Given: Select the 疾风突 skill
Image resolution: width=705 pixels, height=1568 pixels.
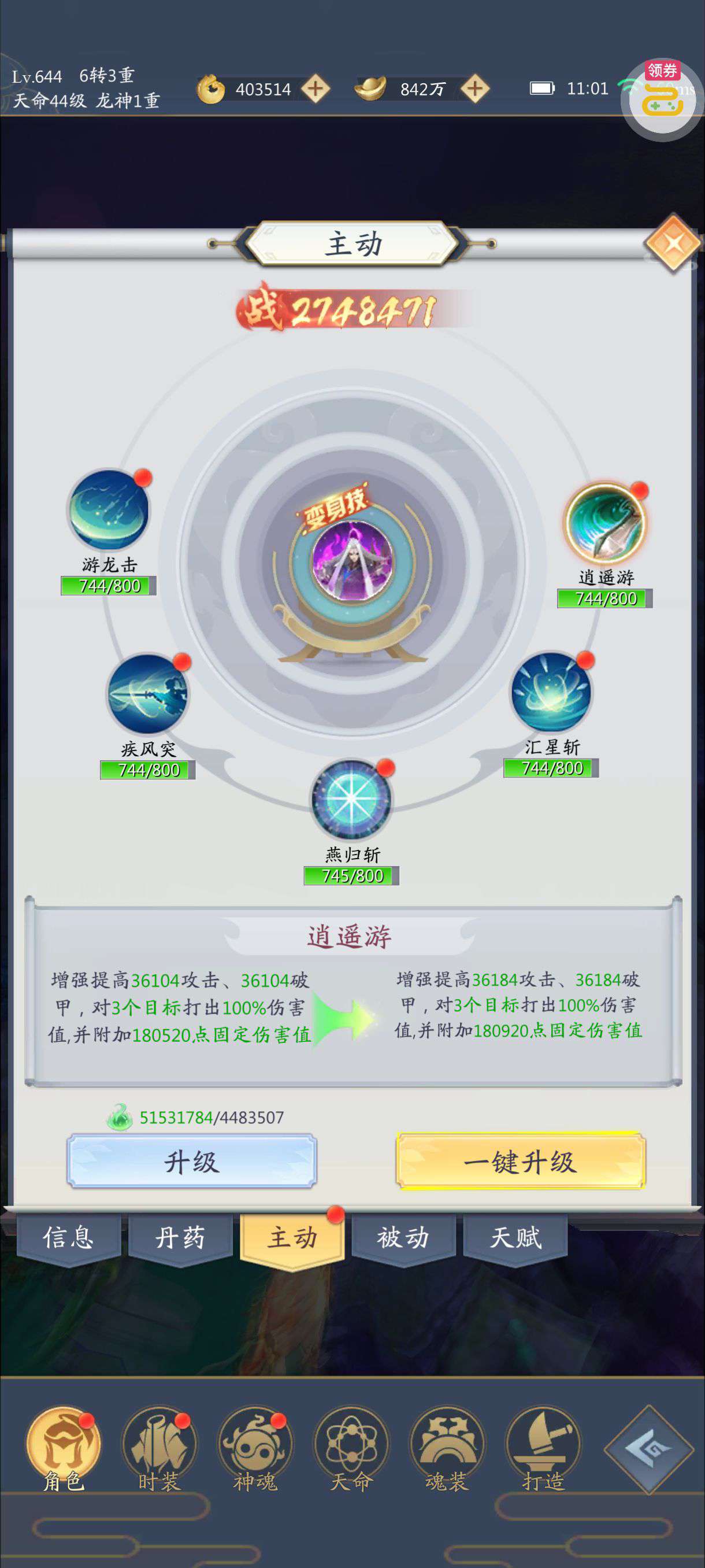Looking at the screenshot, I should point(148,694).
